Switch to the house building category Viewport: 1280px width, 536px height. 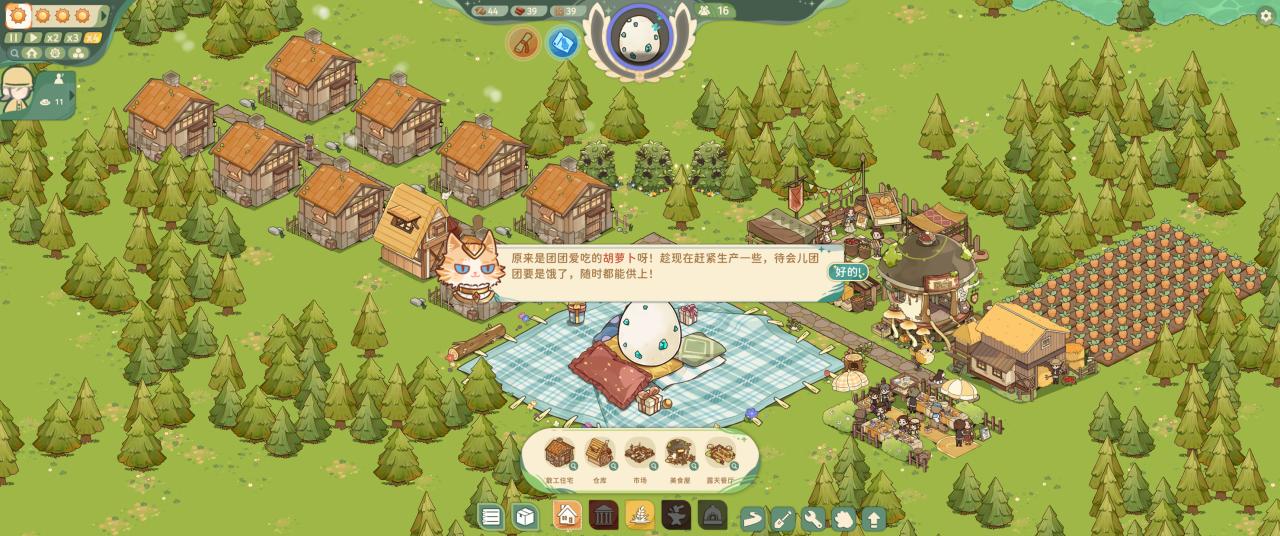(x=567, y=516)
